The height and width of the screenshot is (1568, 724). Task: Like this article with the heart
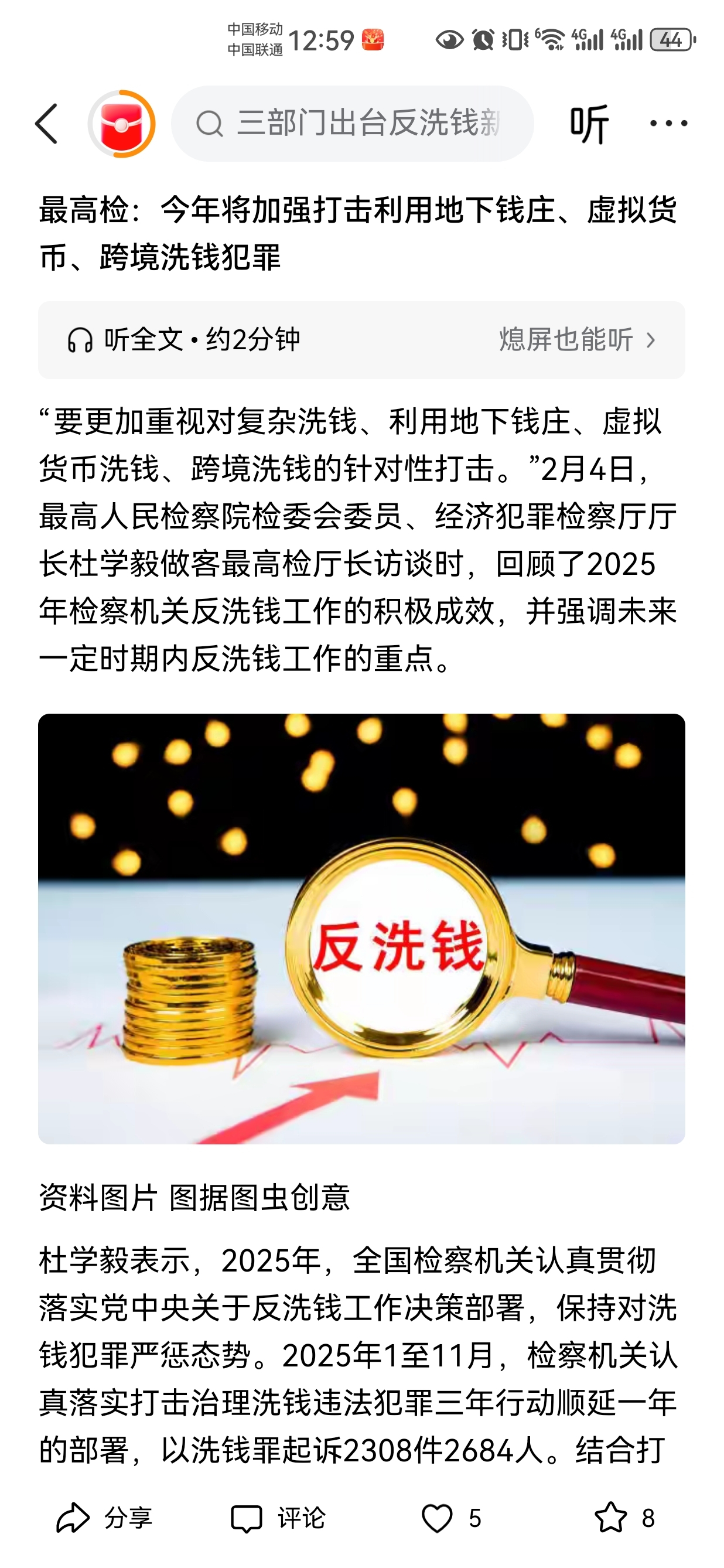[x=438, y=1518]
